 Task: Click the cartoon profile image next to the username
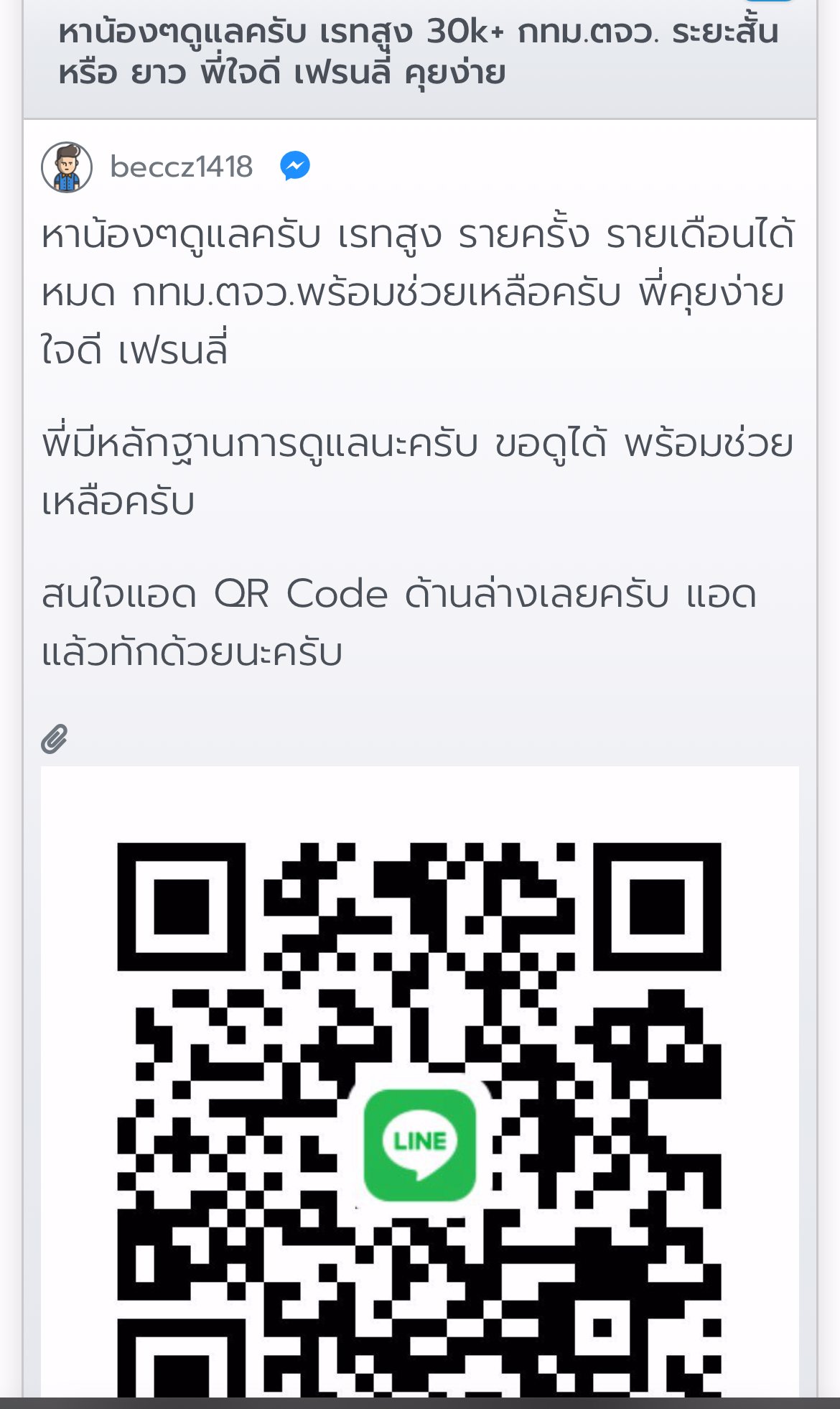[67, 167]
